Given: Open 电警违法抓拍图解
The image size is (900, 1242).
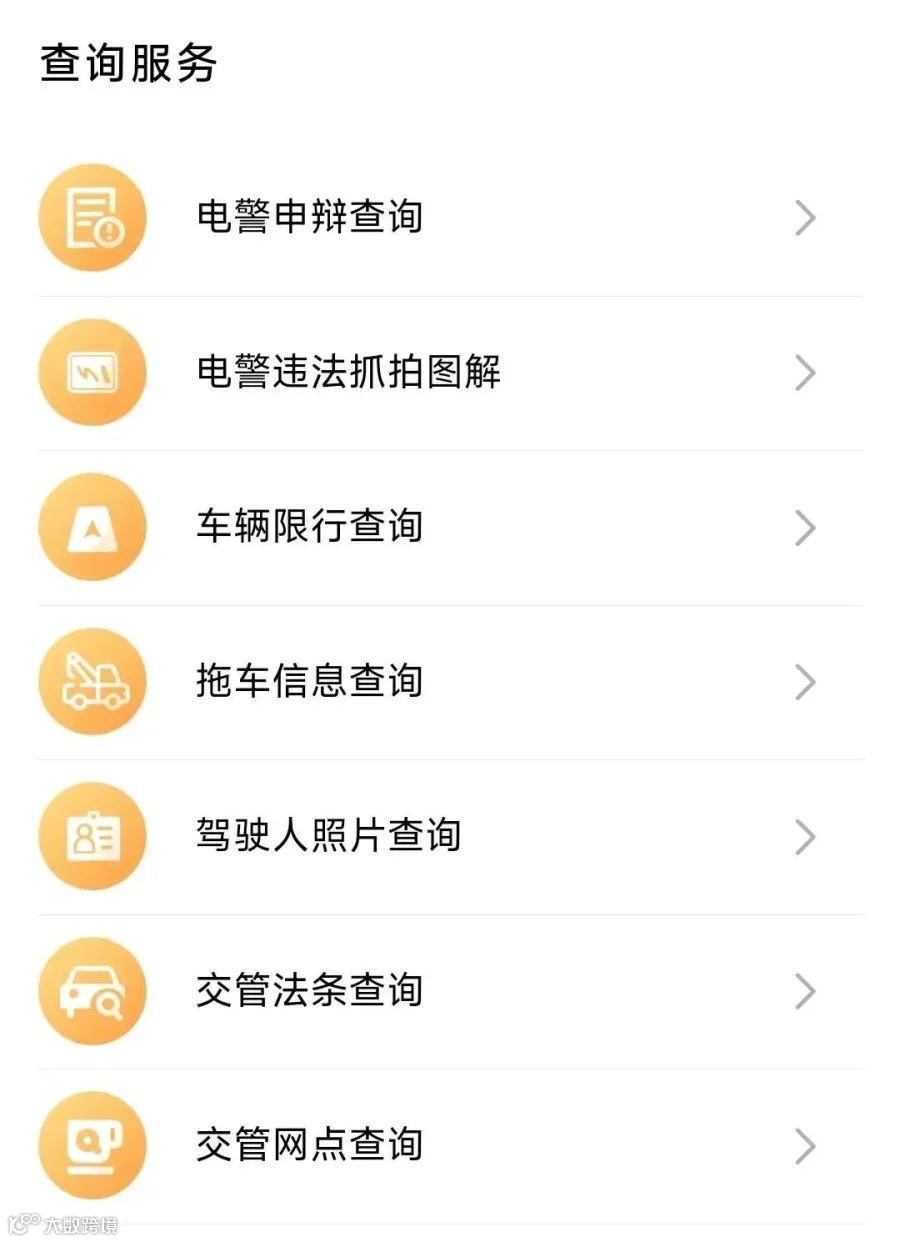Looking at the screenshot, I should click(x=348, y=372).
